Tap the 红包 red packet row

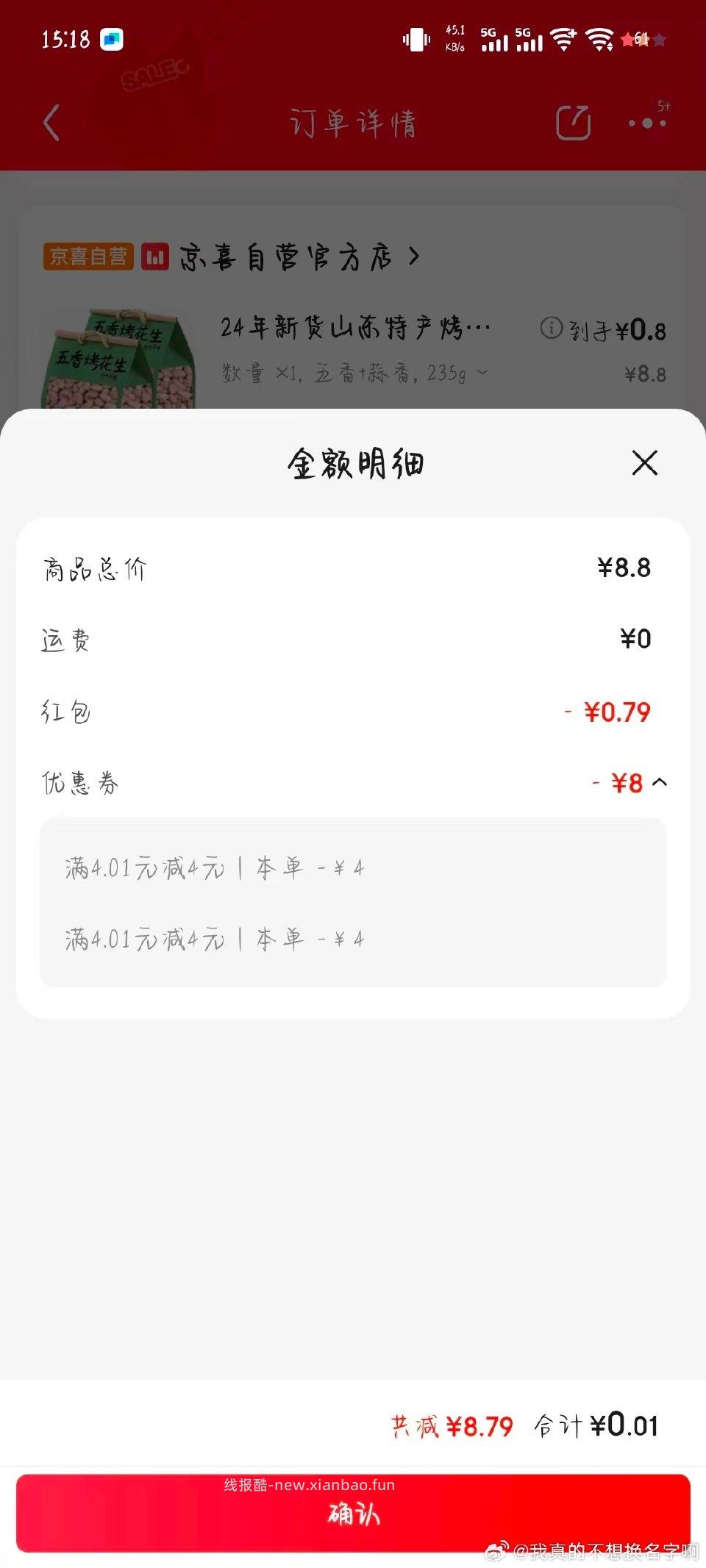pyautogui.click(x=353, y=711)
